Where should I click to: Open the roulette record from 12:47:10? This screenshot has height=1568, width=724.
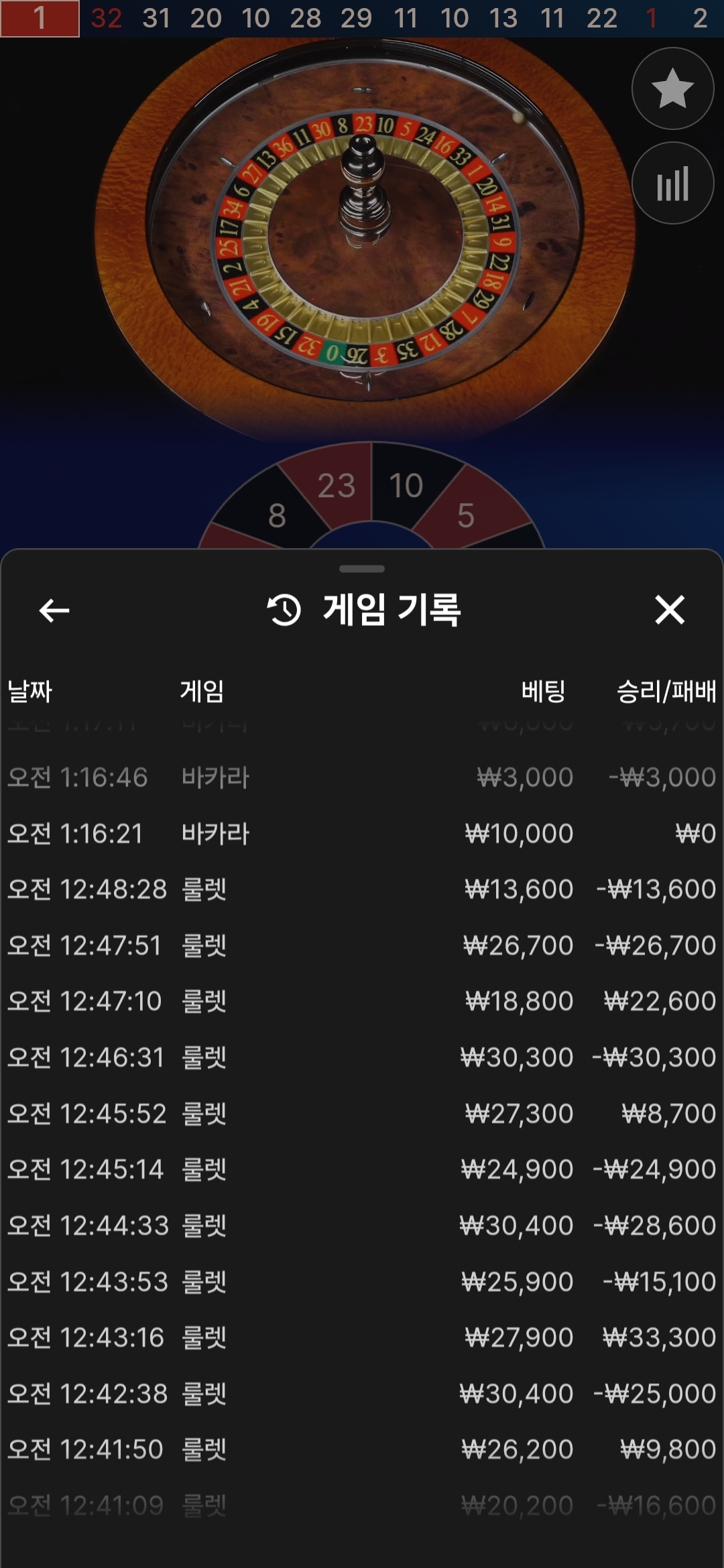point(362,1001)
